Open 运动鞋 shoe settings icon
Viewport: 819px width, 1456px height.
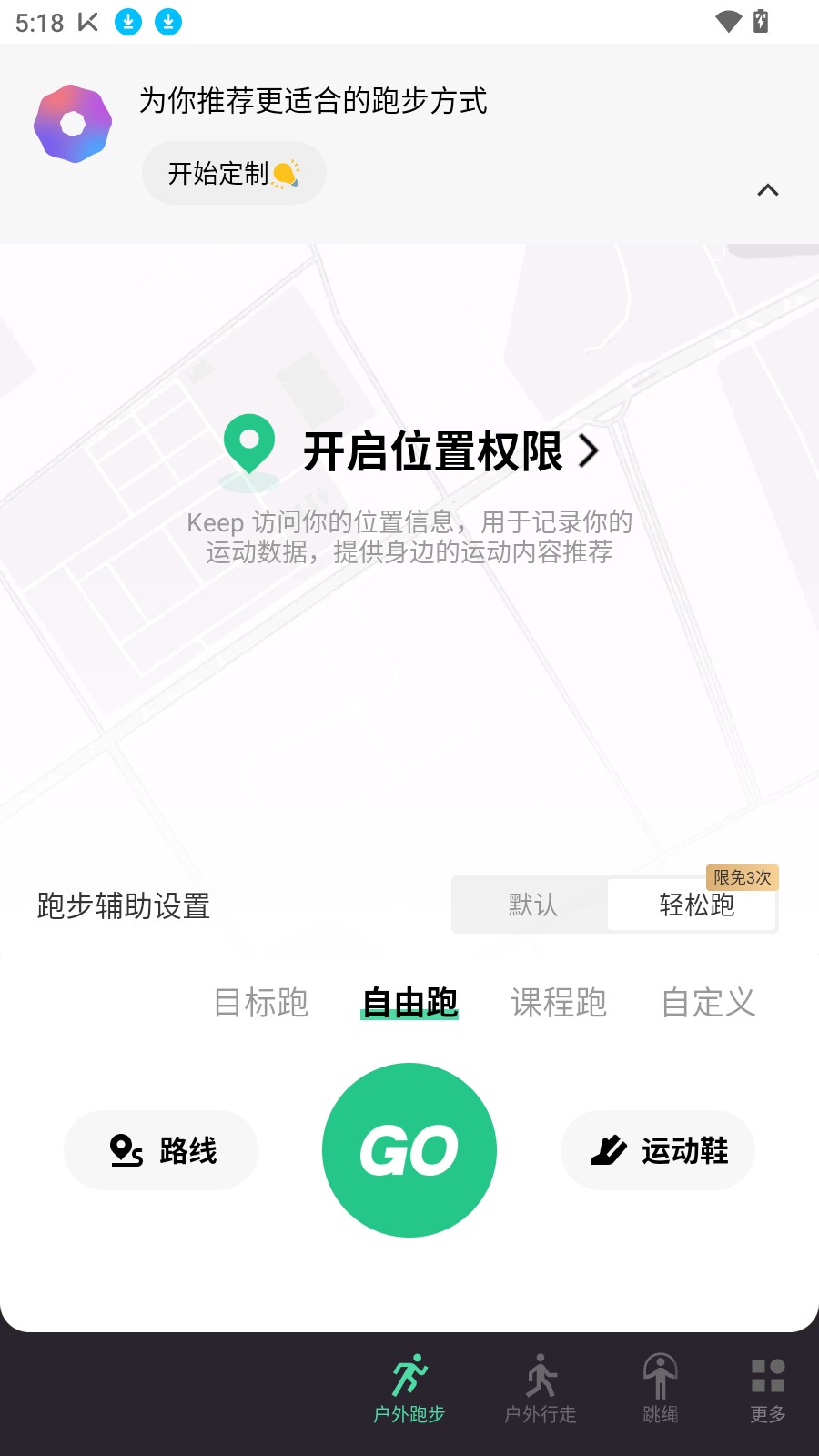(x=611, y=1149)
